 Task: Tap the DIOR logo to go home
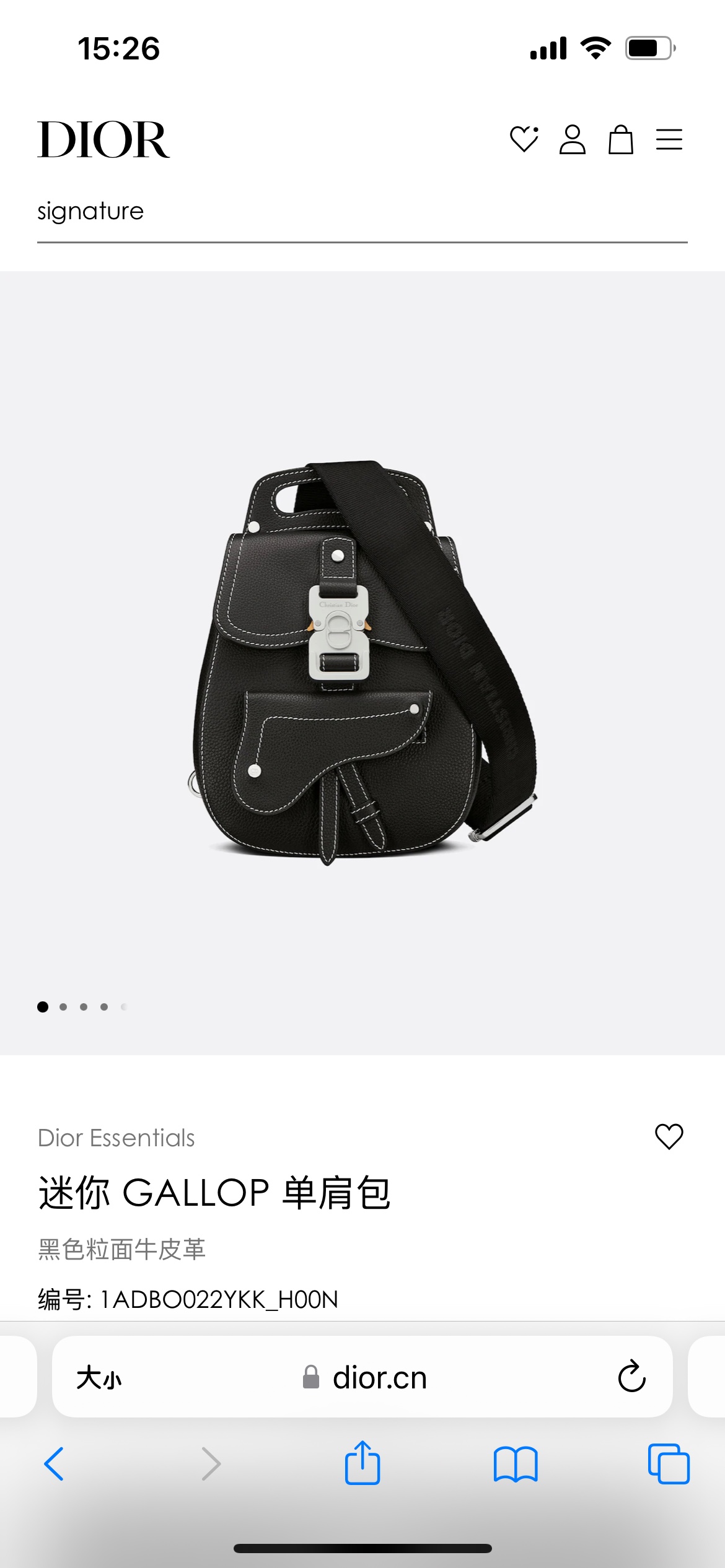103,140
